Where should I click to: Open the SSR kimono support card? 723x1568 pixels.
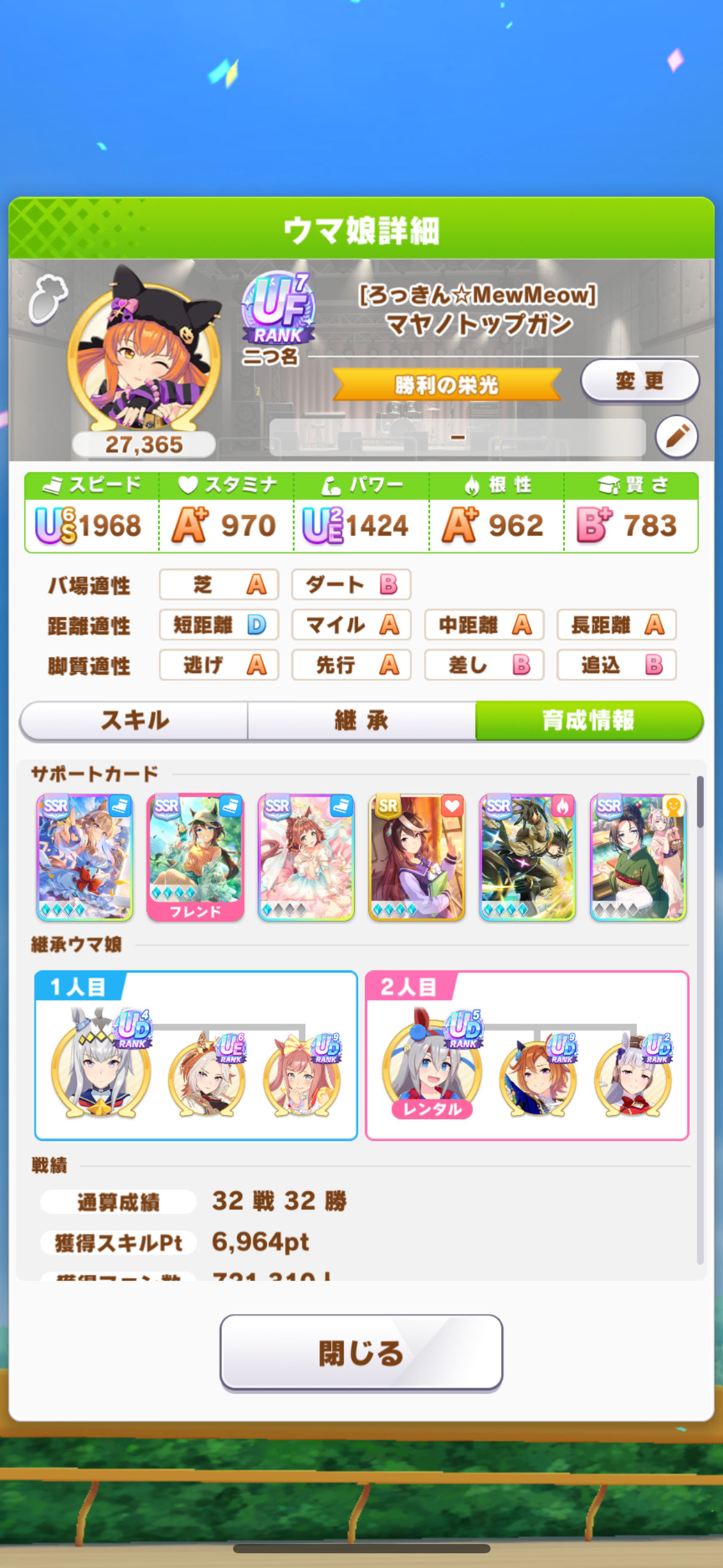(x=638, y=857)
